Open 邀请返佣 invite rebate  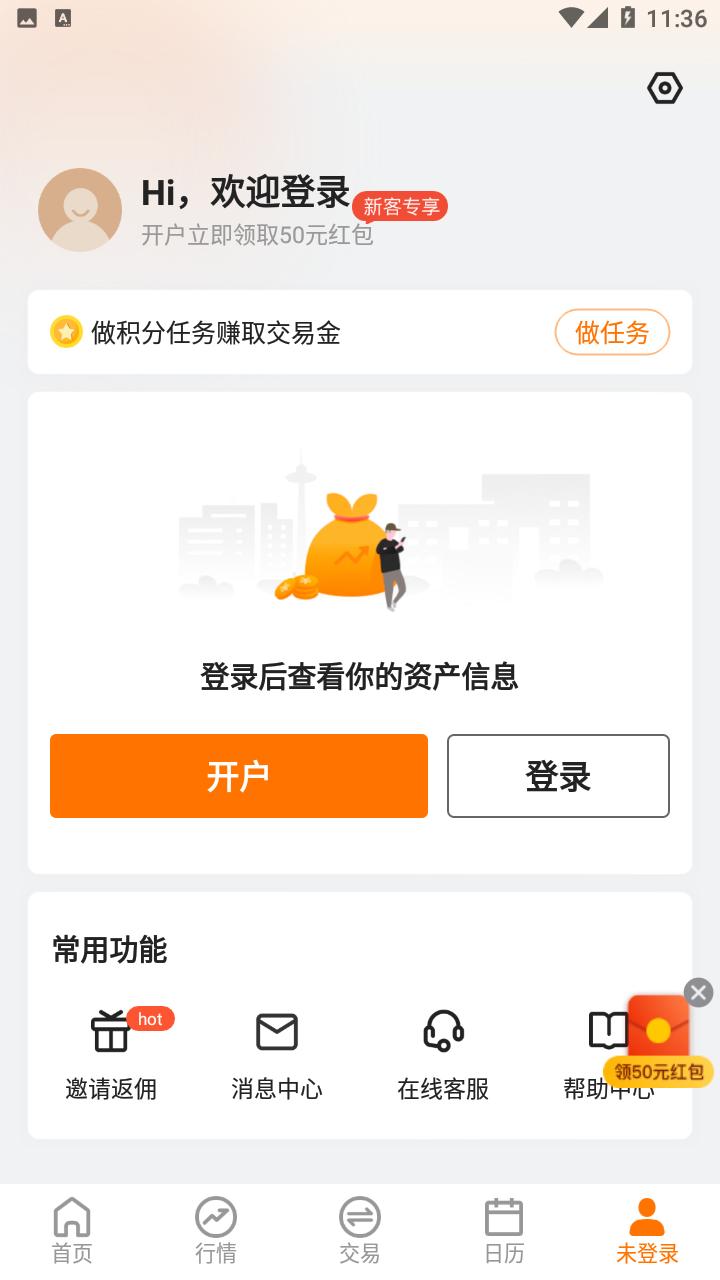pos(111,1053)
